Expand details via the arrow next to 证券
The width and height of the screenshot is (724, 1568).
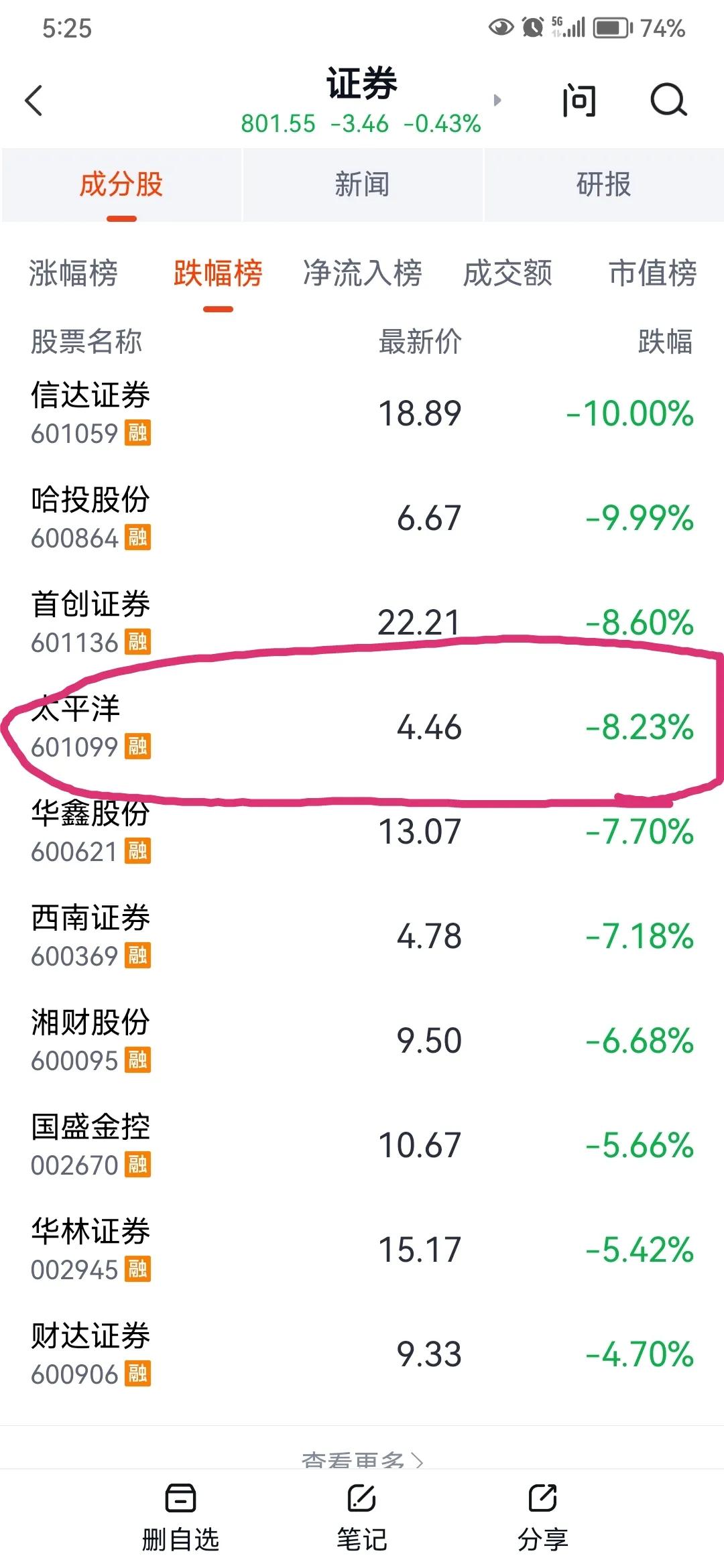click(497, 99)
